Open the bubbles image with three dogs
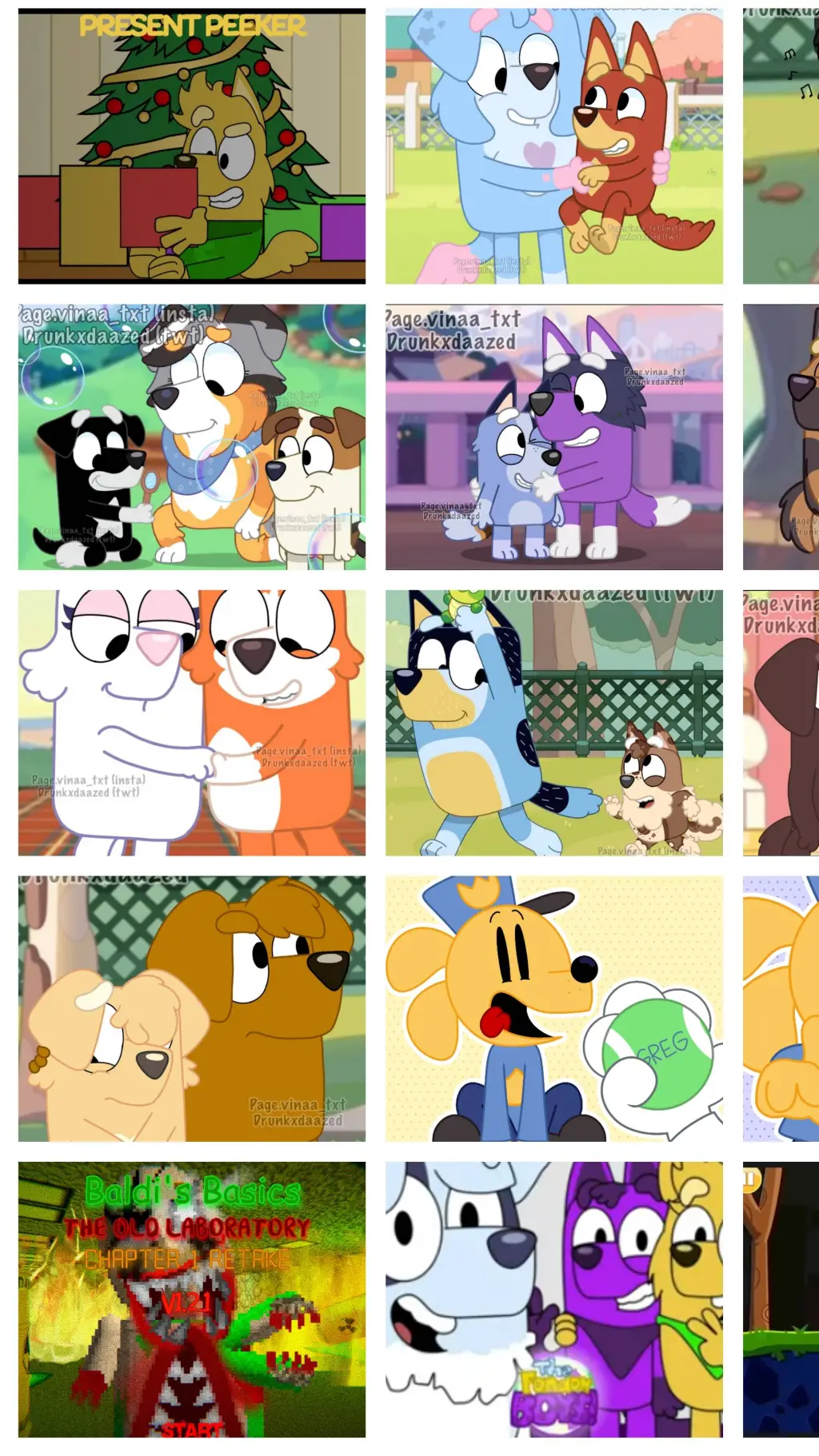Image resolution: width=819 pixels, height=1456 pixels. (x=192, y=437)
